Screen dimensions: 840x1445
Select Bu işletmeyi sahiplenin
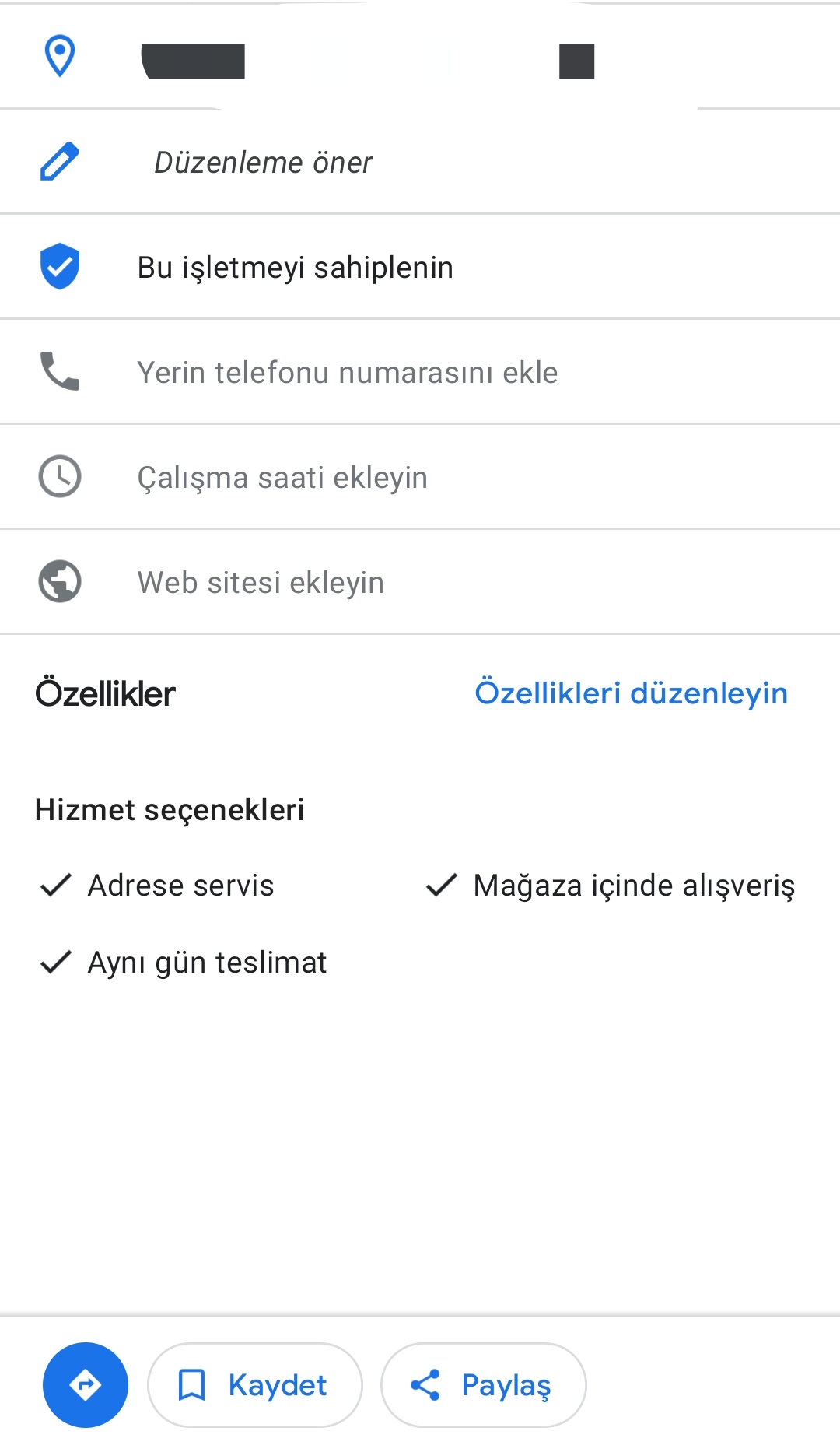point(420,267)
